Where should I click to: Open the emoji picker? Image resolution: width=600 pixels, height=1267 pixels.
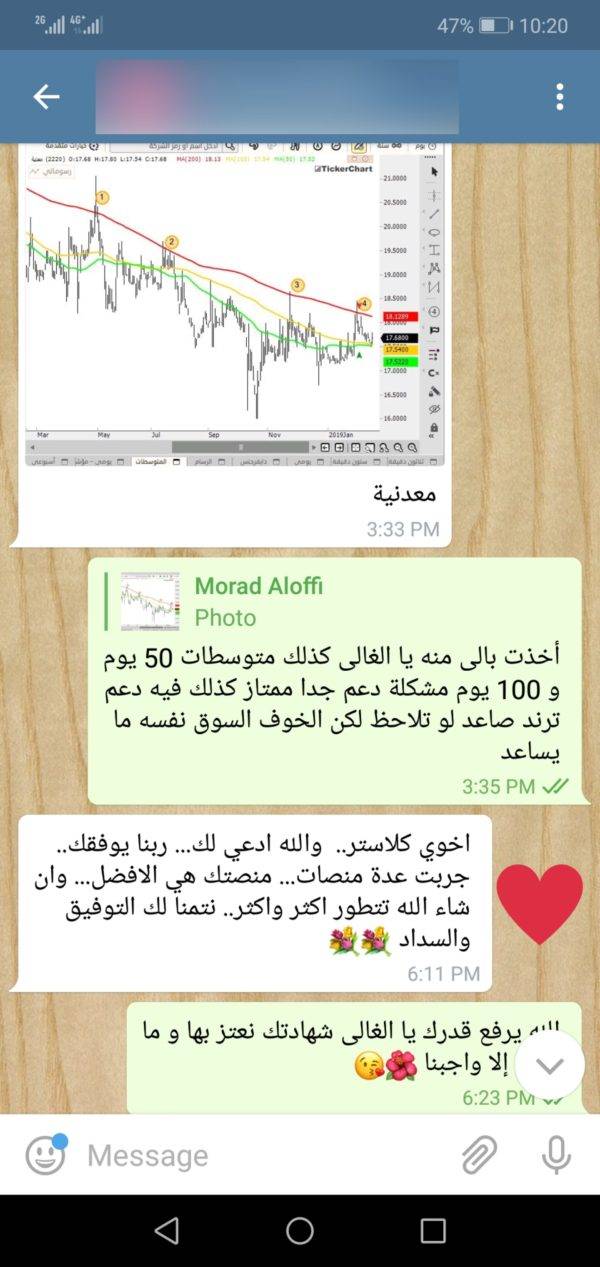pyautogui.click(x=45, y=1156)
